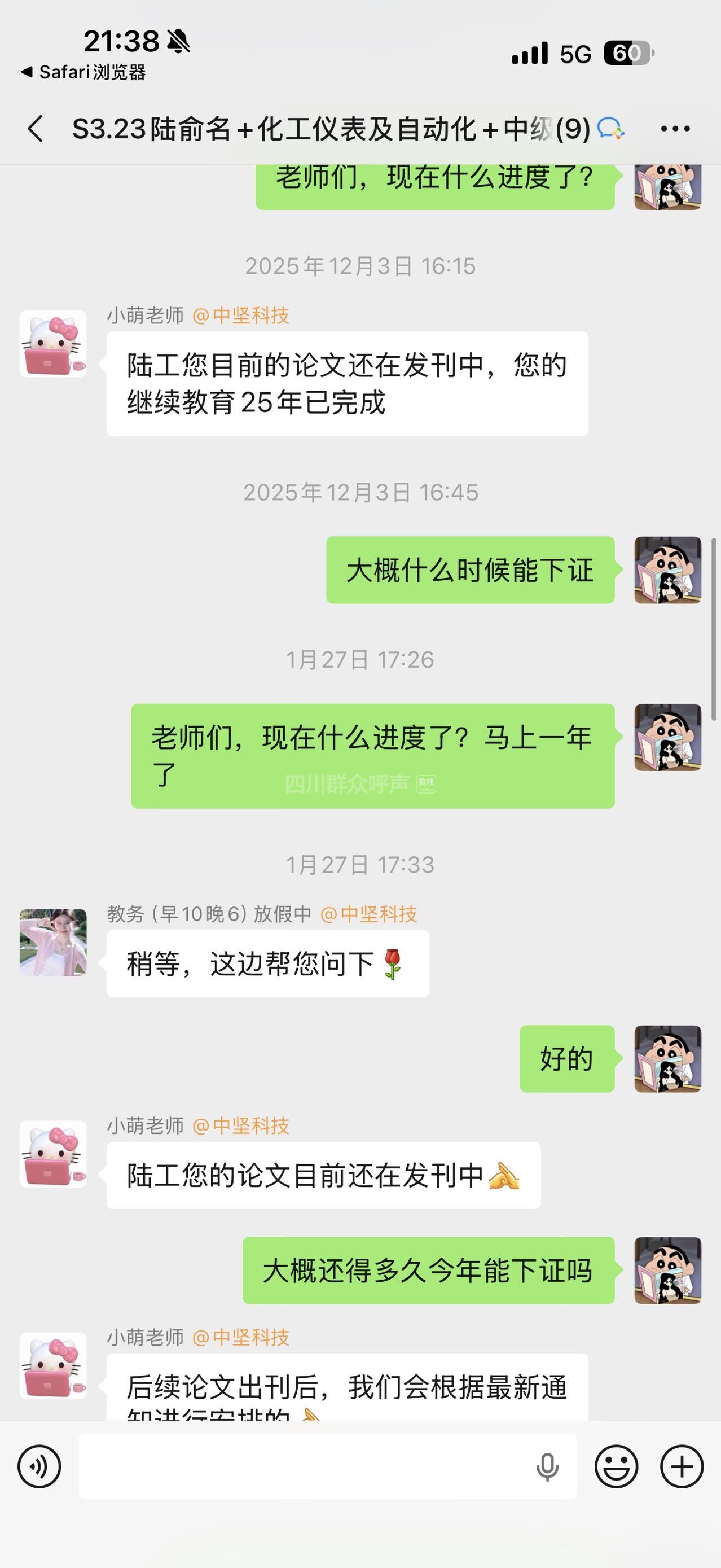
Task: Open 教务 sender's profile avatar
Action: click(53, 942)
